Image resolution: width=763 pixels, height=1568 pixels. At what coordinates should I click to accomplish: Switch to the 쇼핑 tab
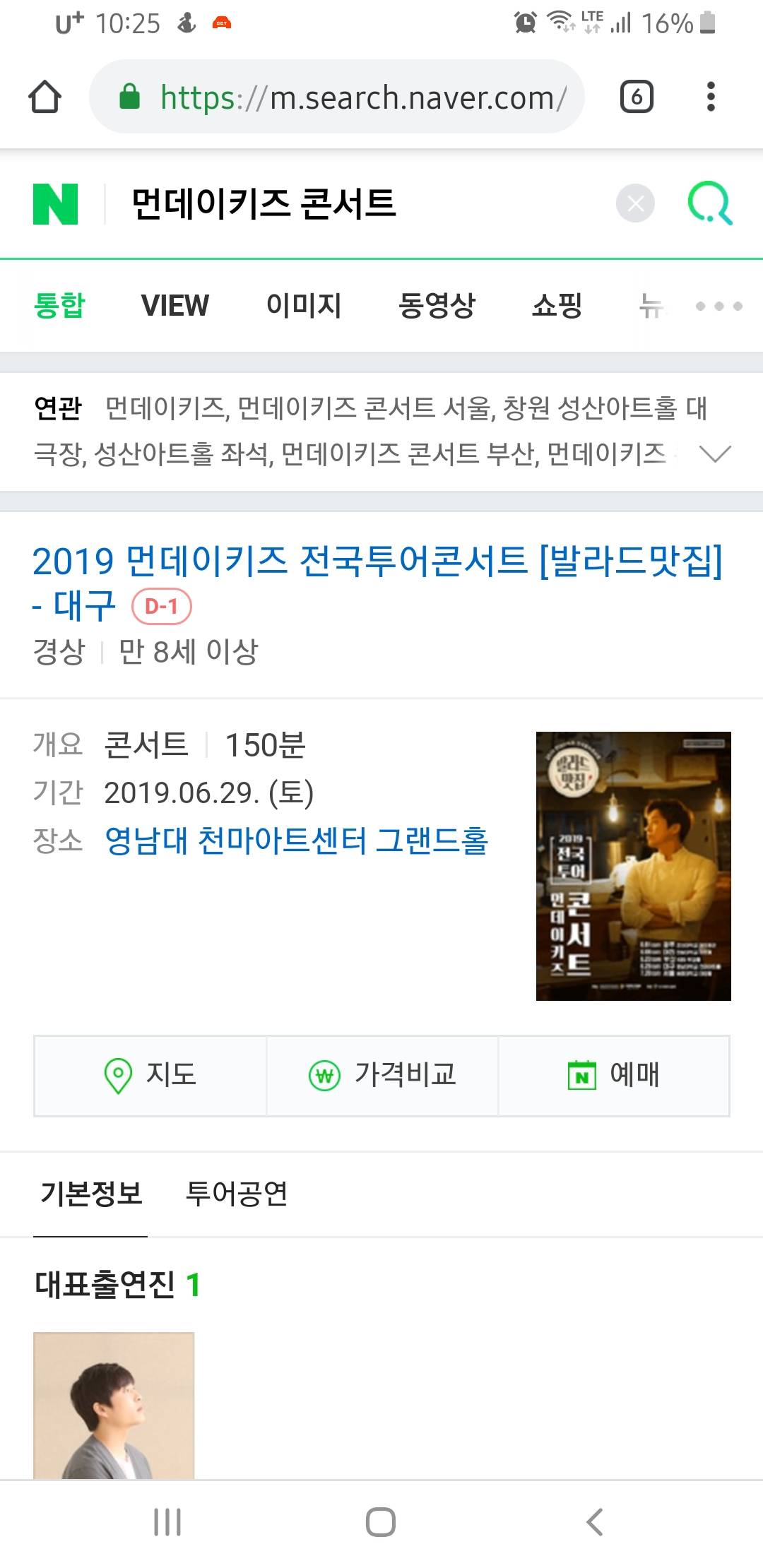557,306
